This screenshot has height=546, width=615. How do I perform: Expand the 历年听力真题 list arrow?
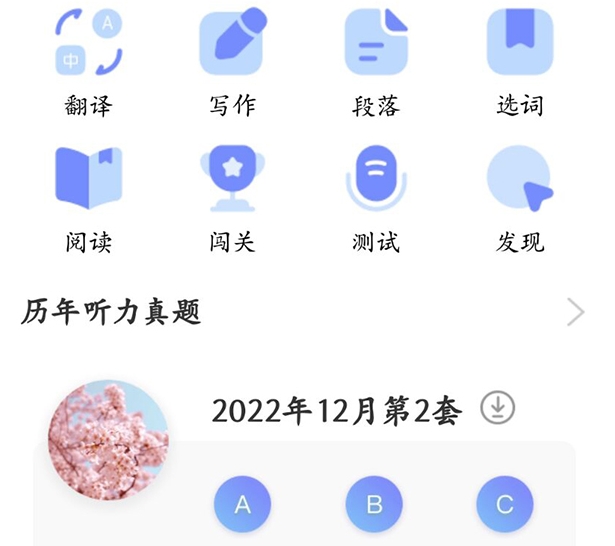click(x=575, y=312)
